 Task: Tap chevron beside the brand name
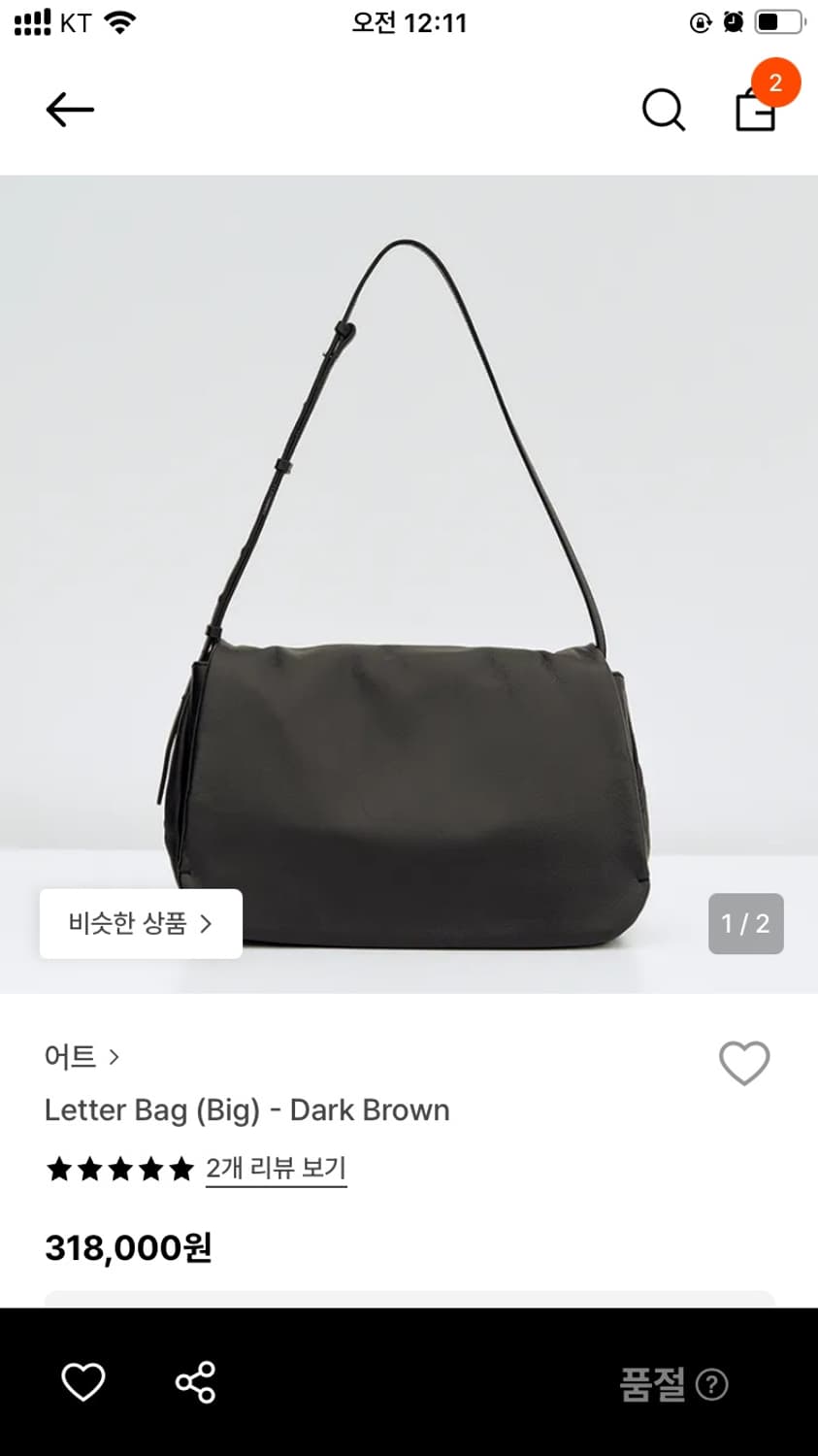pos(115,1057)
